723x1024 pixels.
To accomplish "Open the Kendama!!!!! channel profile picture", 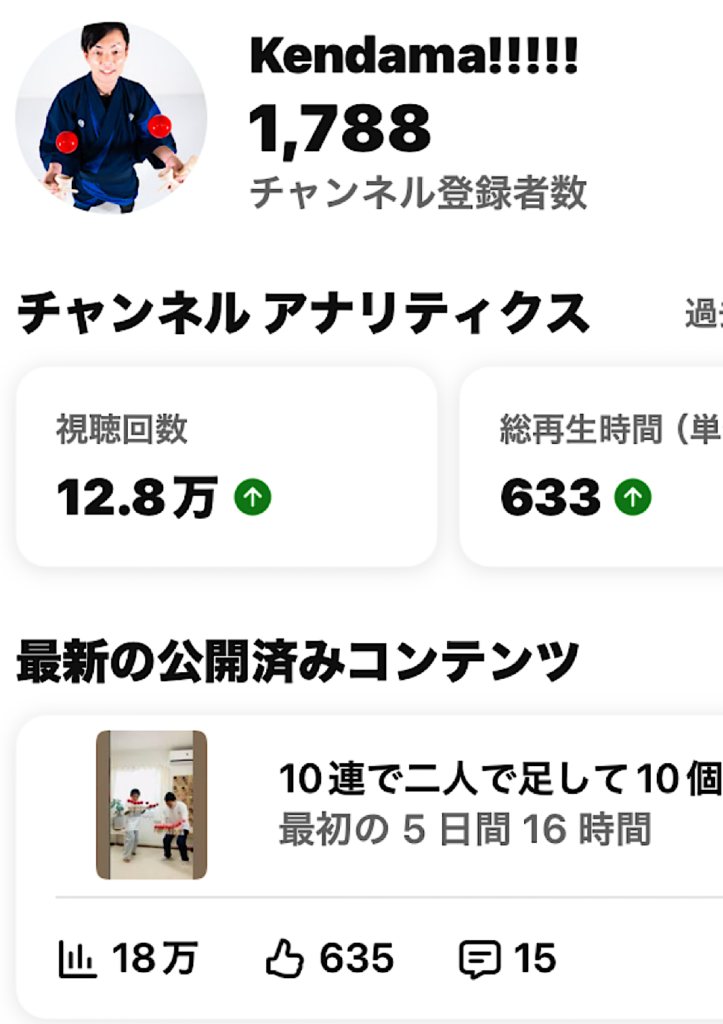I will (x=111, y=116).
